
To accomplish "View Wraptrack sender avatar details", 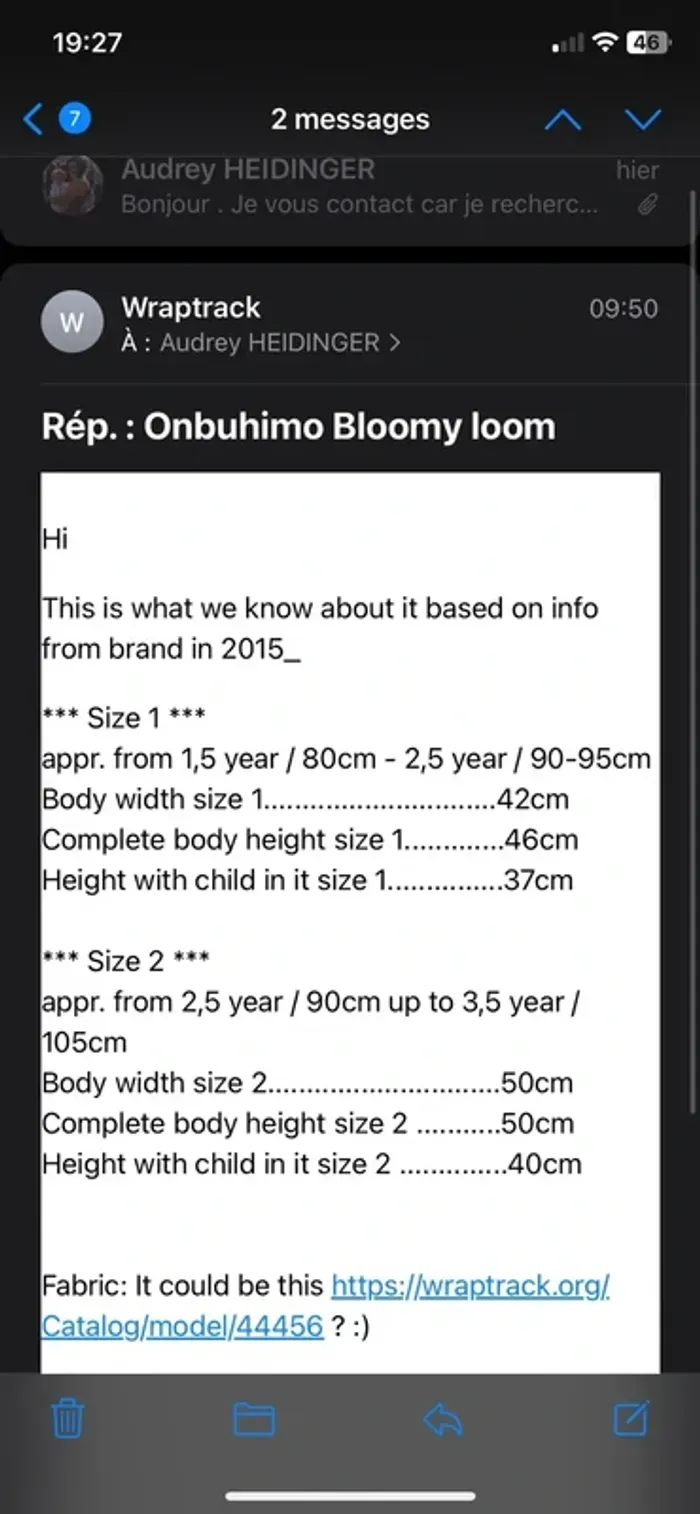I will tap(72, 322).
